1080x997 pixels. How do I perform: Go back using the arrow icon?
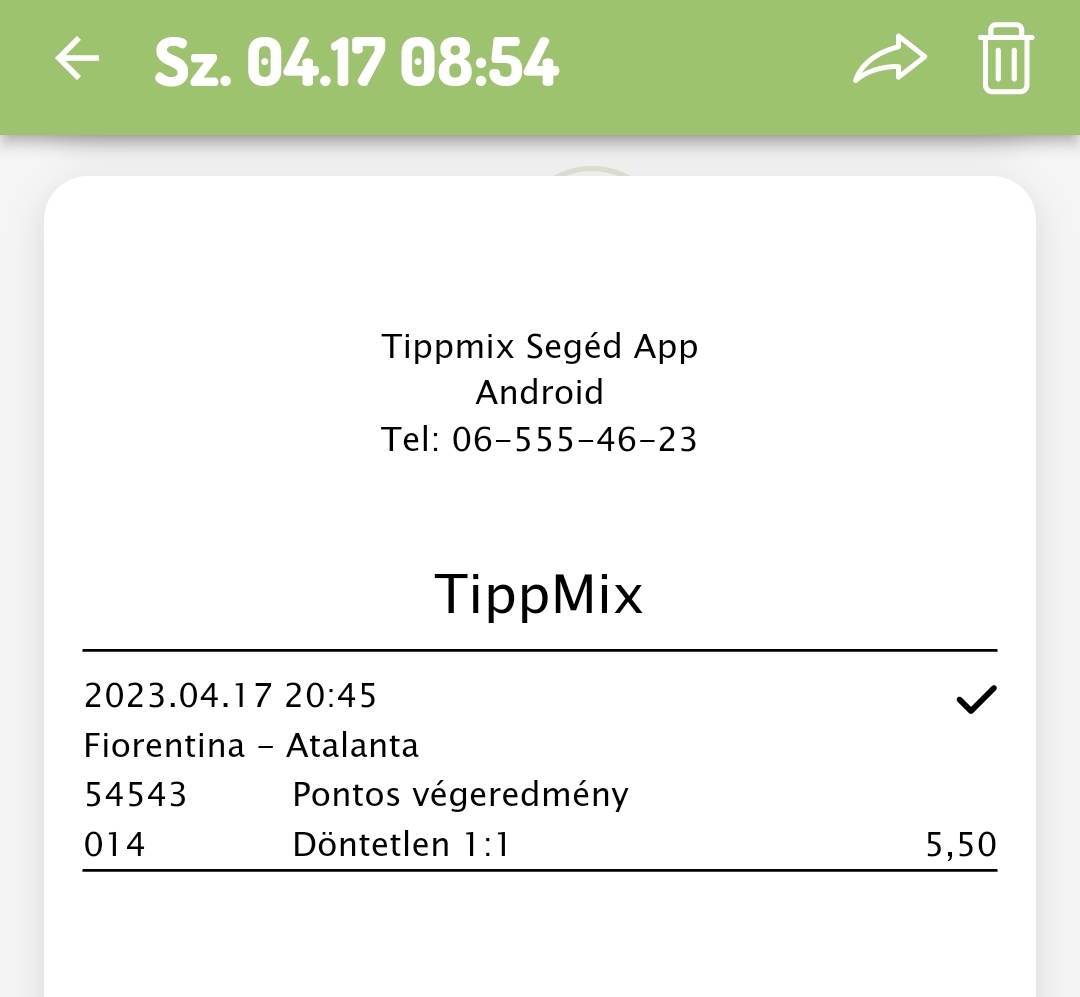click(77, 59)
